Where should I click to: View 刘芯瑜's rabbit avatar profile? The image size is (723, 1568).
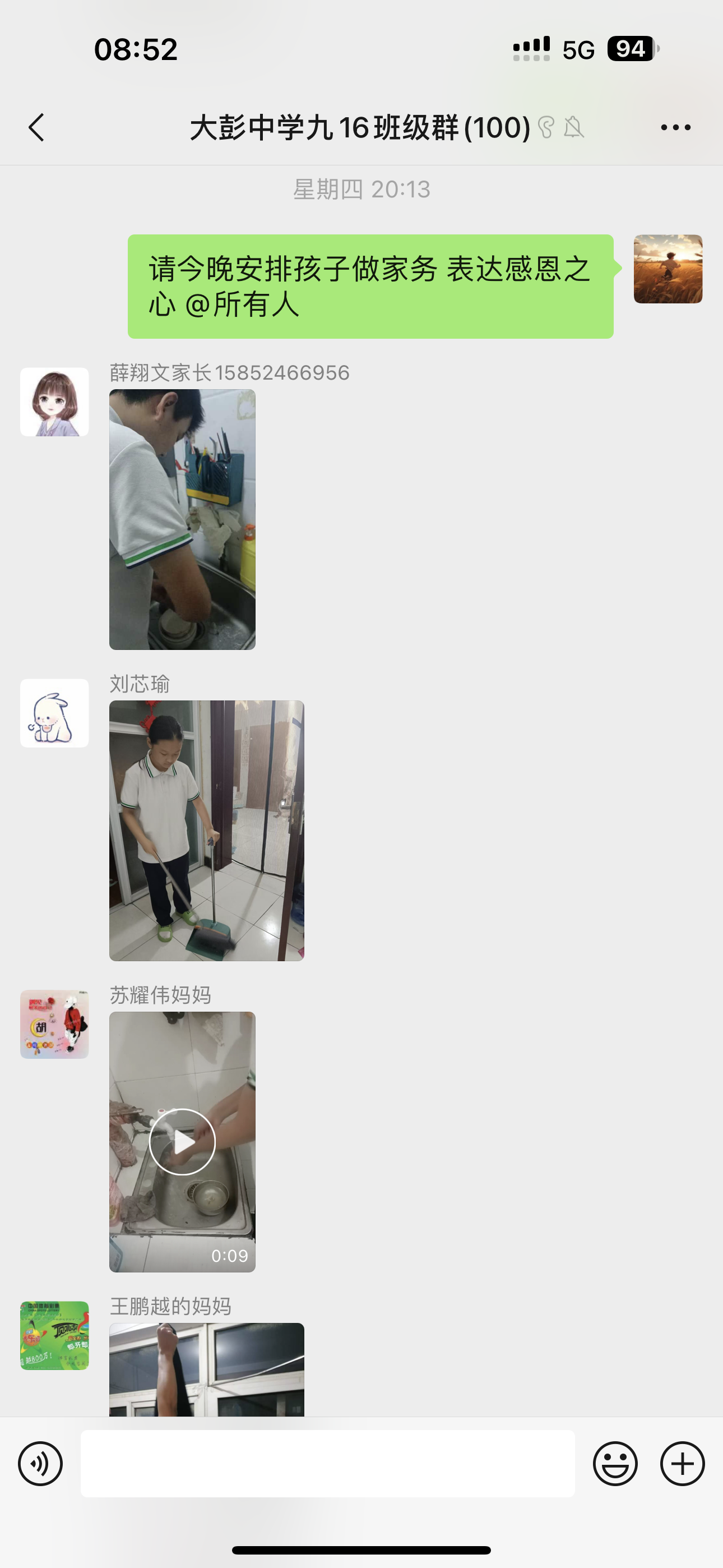click(x=54, y=713)
